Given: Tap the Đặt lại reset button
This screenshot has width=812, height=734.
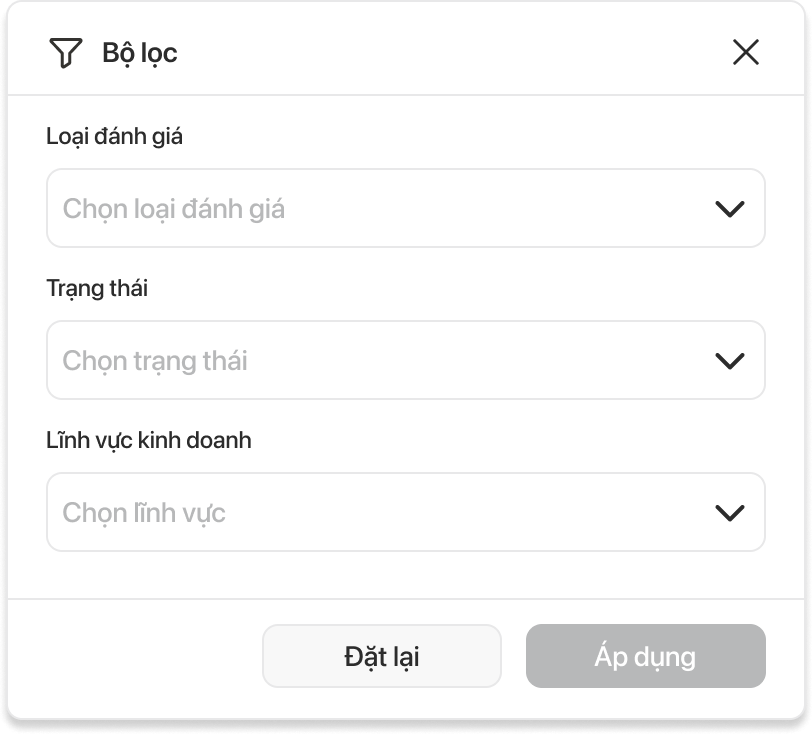Looking at the screenshot, I should click(x=381, y=656).
